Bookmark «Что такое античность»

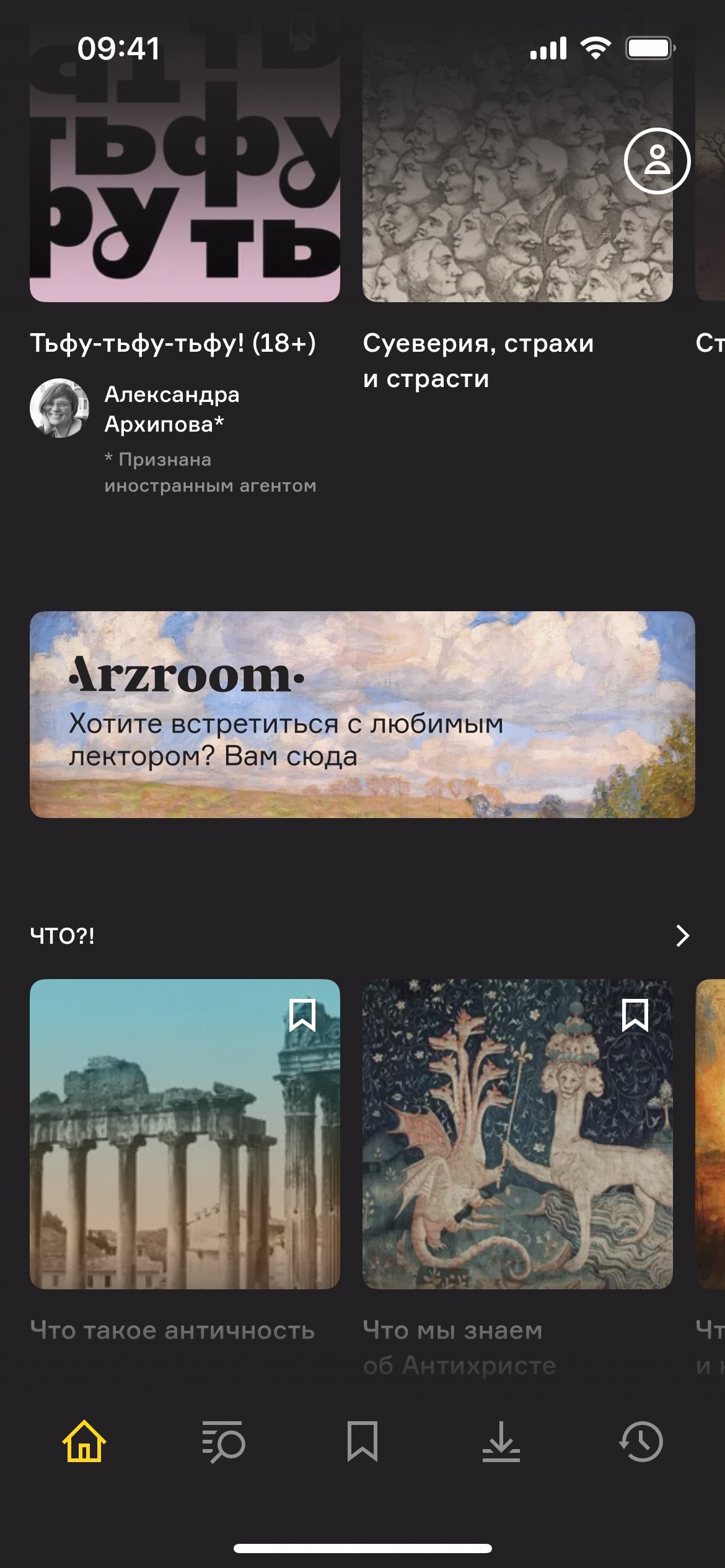pyautogui.click(x=302, y=1015)
